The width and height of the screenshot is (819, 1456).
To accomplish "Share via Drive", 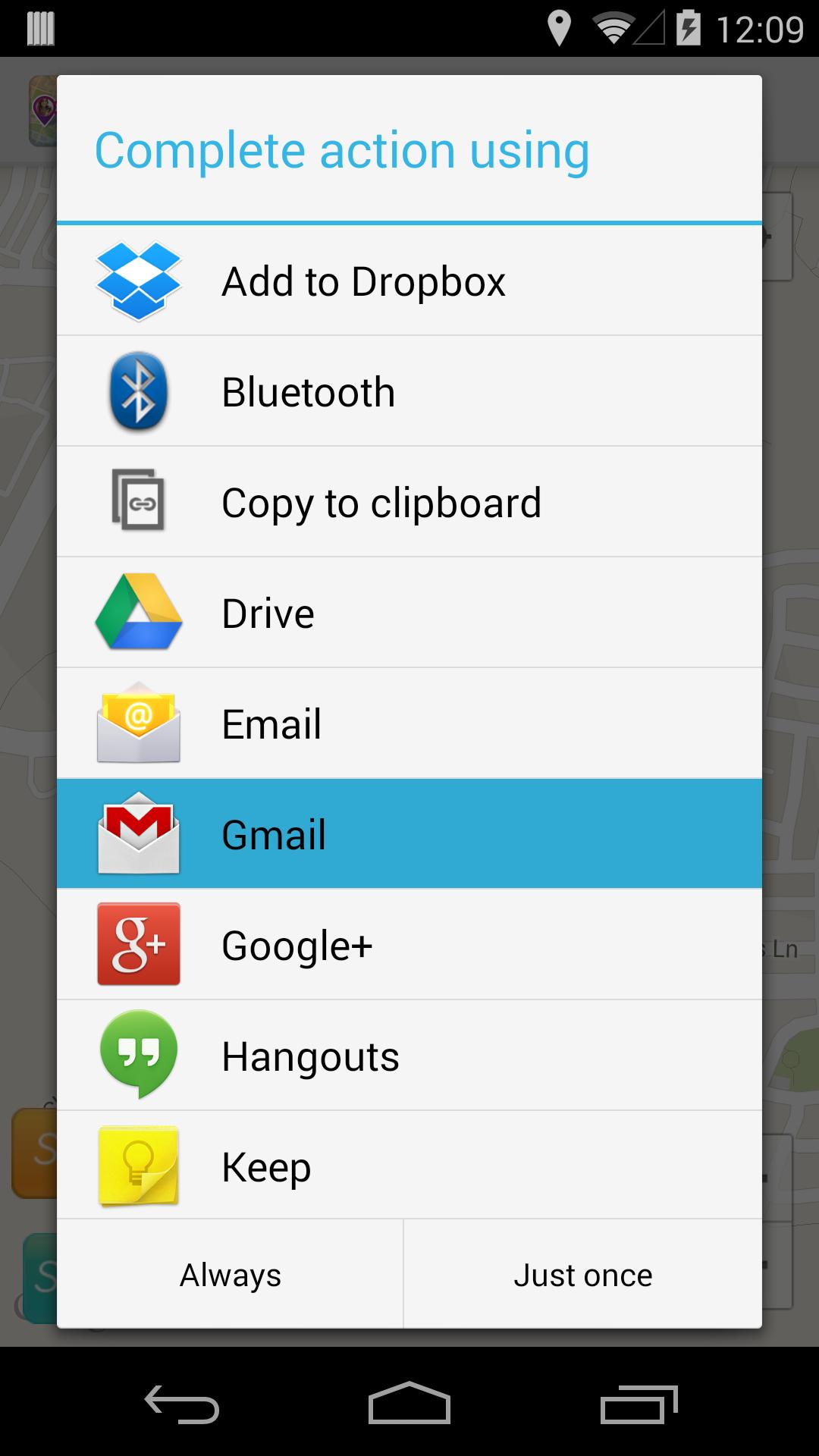I will click(409, 613).
